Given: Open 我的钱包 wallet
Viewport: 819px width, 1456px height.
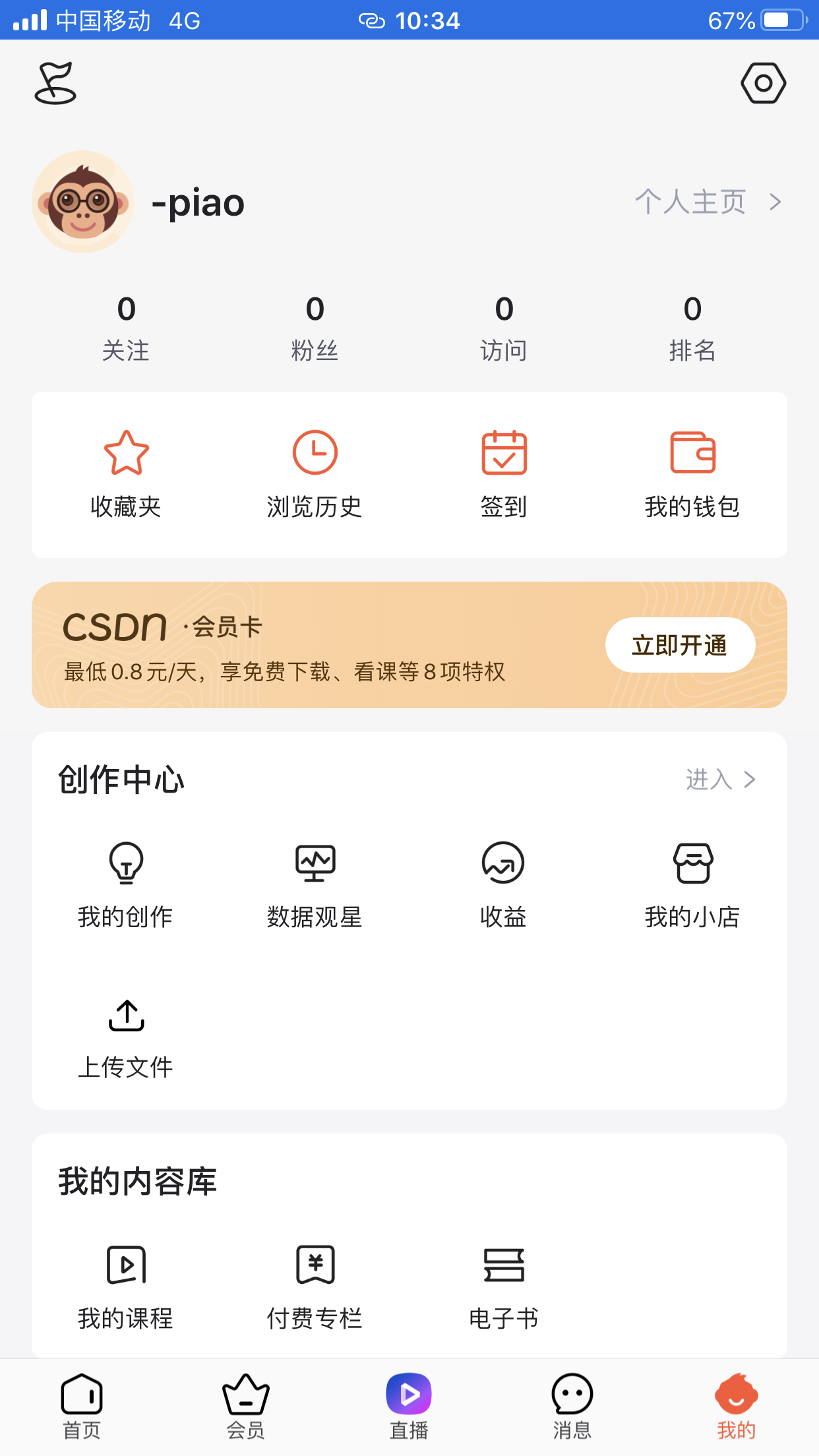Looking at the screenshot, I should click(692, 473).
